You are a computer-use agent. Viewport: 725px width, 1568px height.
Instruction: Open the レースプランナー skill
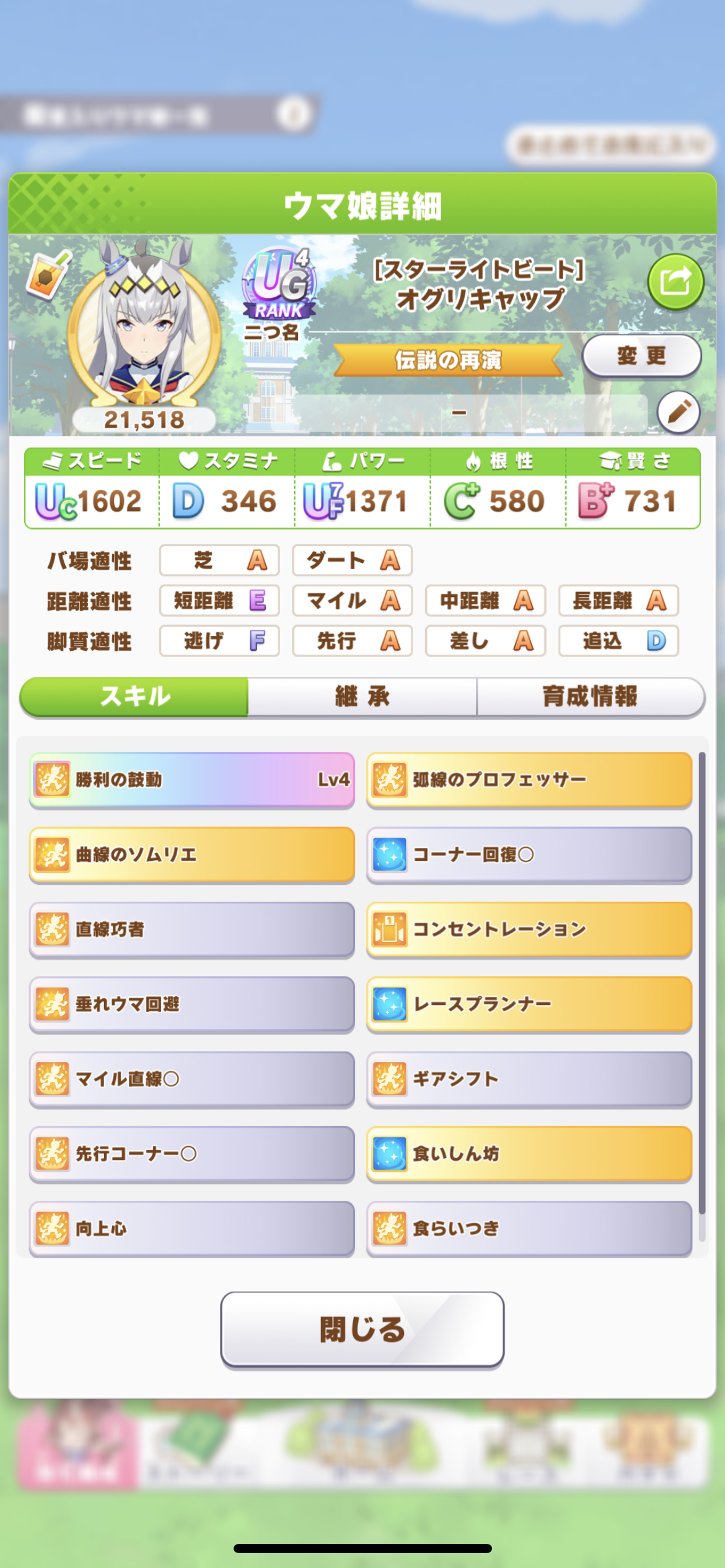529,1004
